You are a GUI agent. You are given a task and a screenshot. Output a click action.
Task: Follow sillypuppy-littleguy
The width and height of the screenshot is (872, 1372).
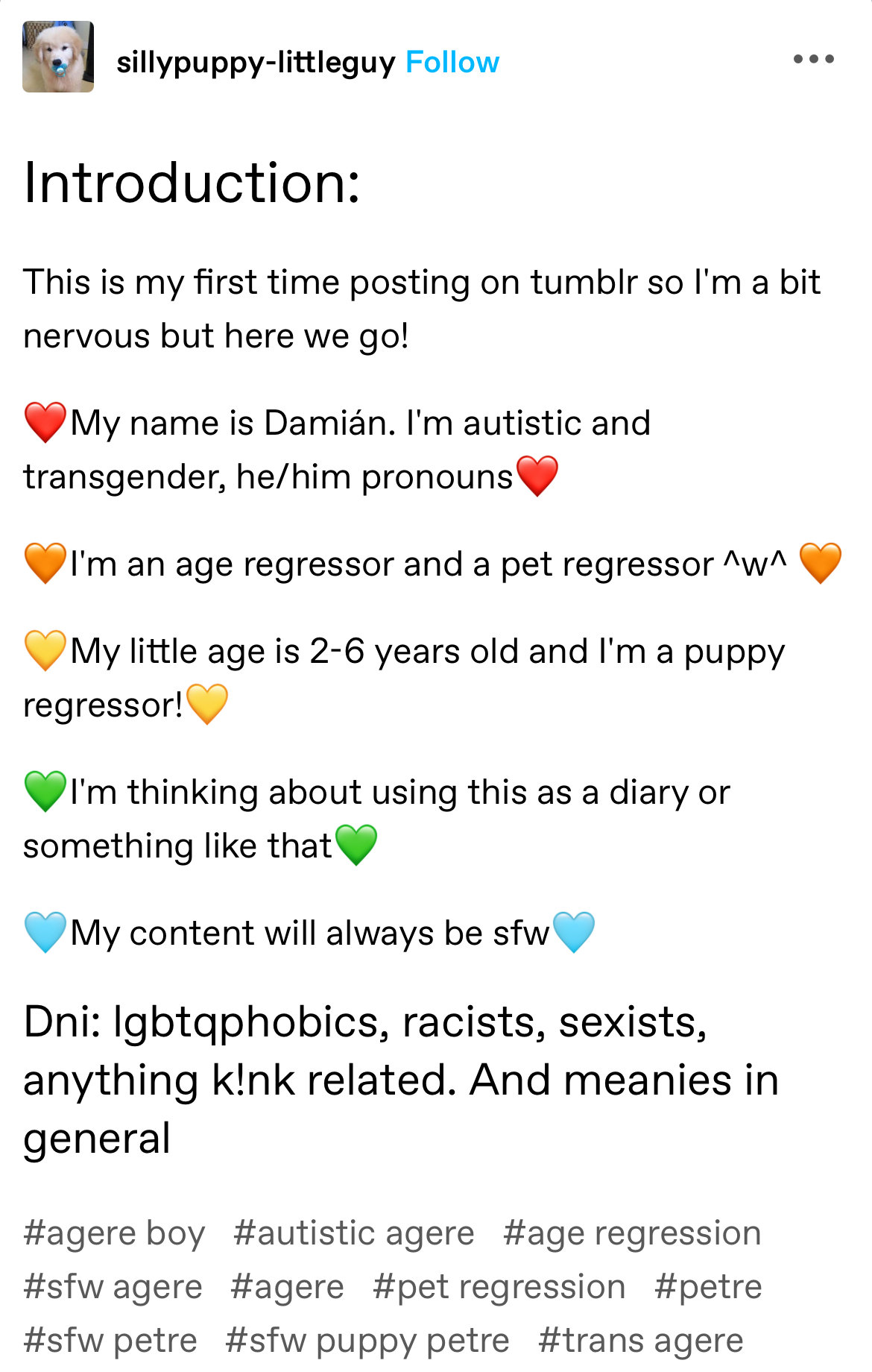point(452,63)
